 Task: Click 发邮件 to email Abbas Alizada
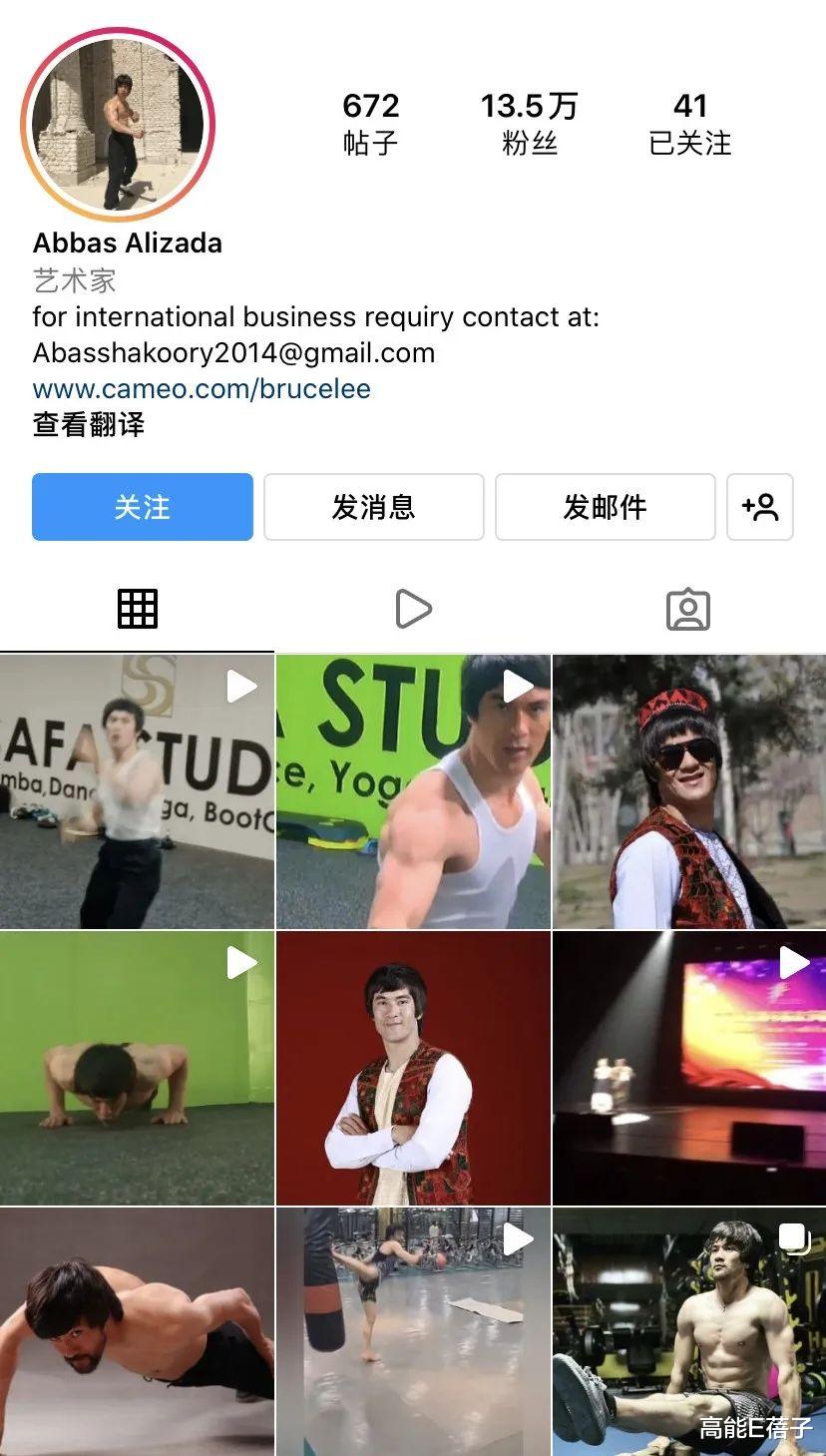tap(605, 507)
